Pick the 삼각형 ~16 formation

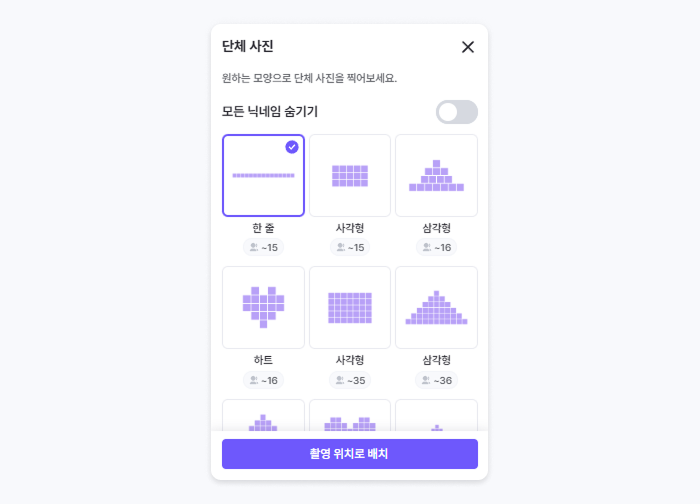coord(436,176)
